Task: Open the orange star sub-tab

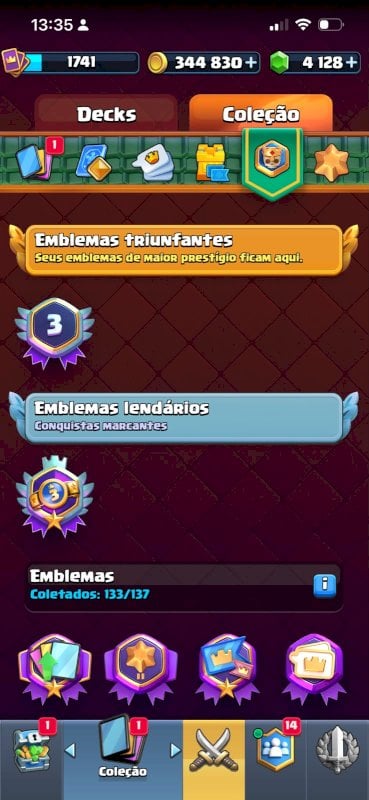Action: pos(331,163)
